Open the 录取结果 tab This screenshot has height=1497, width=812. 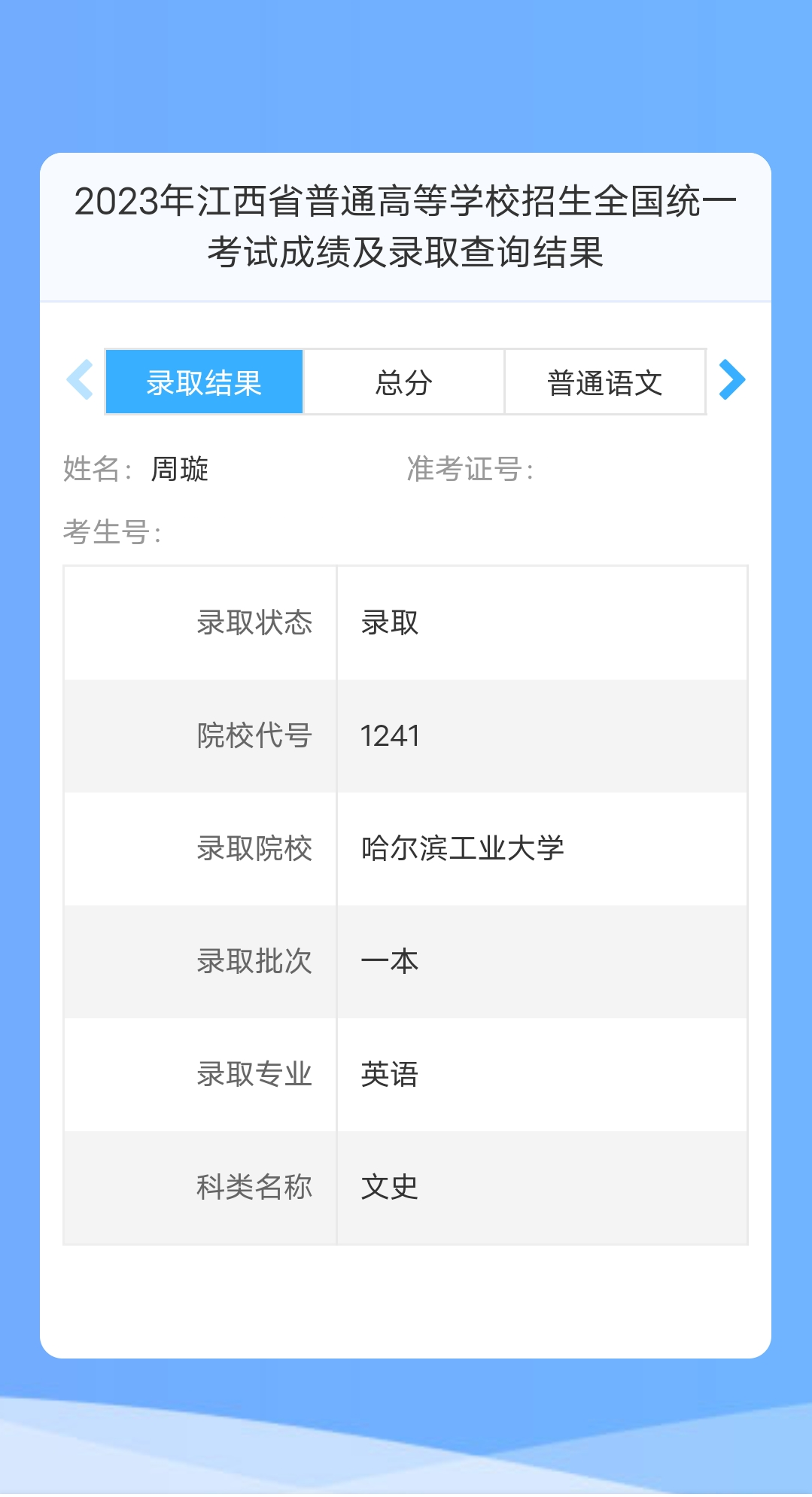[x=204, y=382]
